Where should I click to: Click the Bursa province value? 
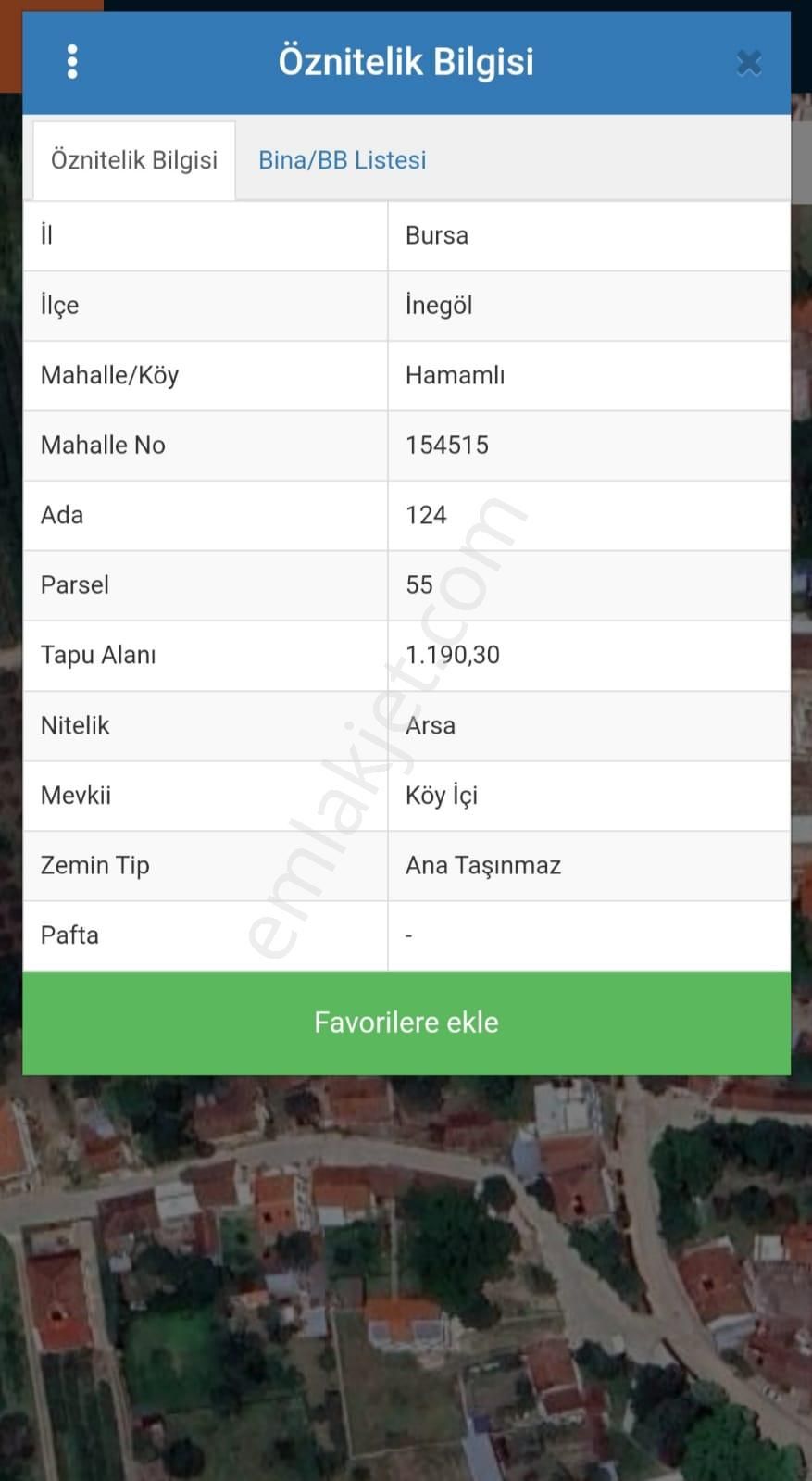point(437,235)
